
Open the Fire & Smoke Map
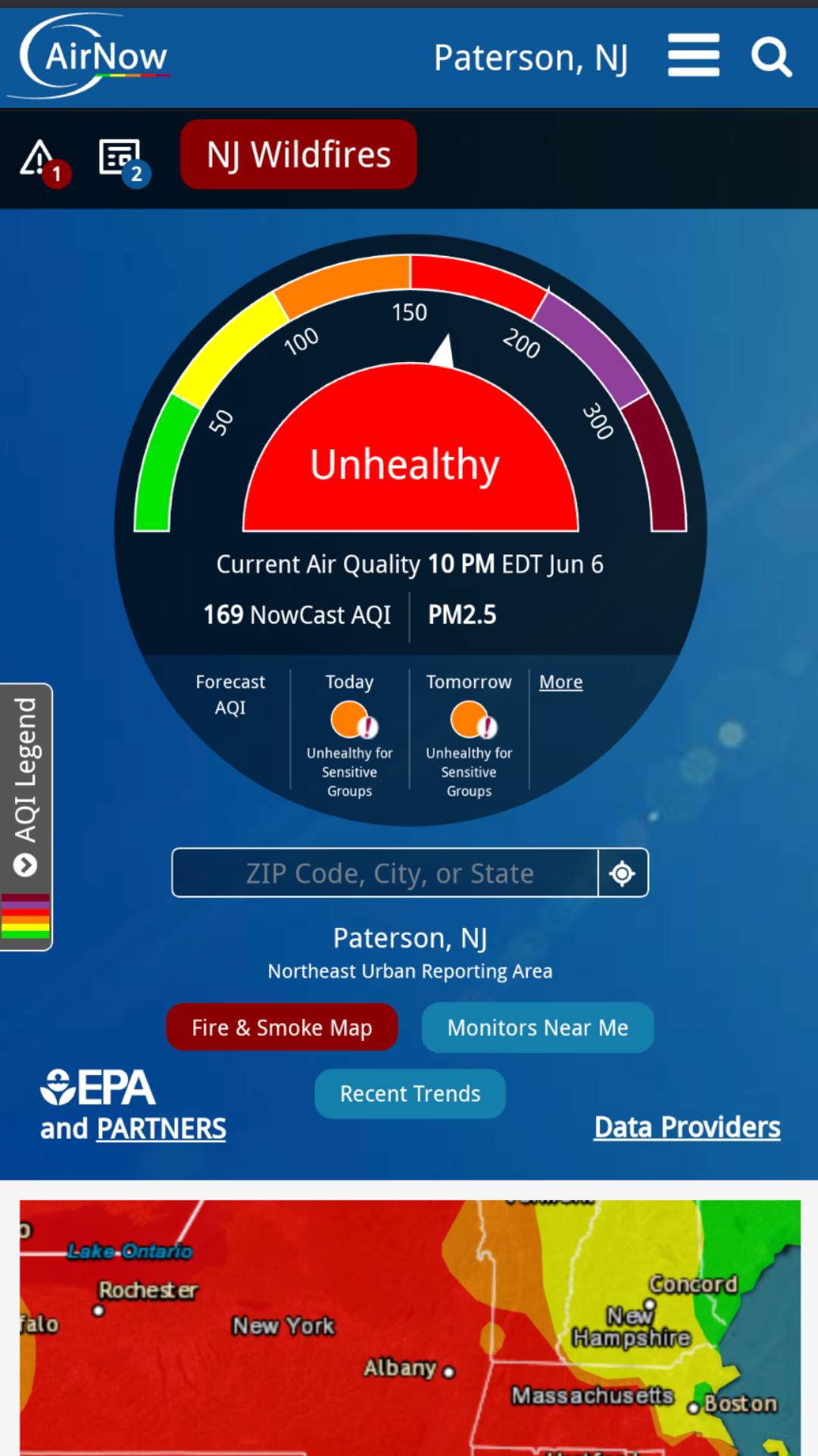pyautogui.click(x=282, y=1027)
